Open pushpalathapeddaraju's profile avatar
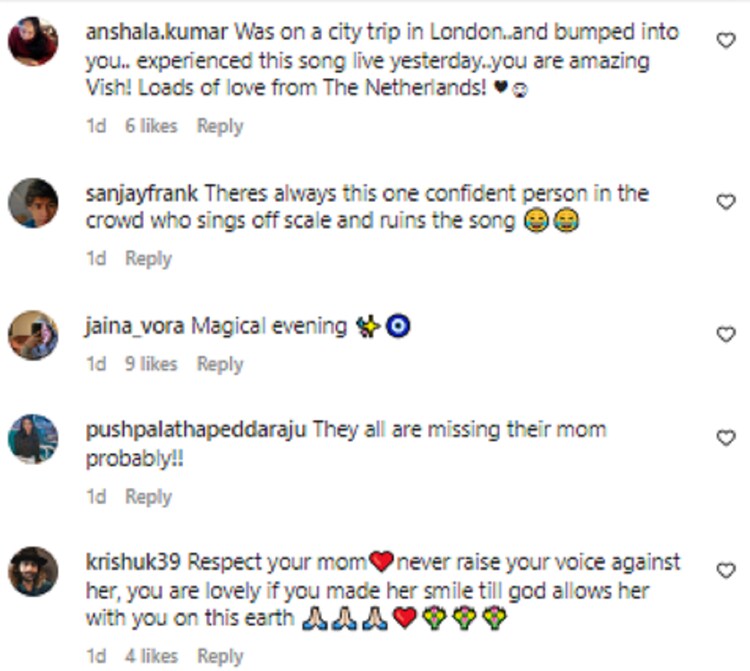750x671 pixels. pos(33,439)
